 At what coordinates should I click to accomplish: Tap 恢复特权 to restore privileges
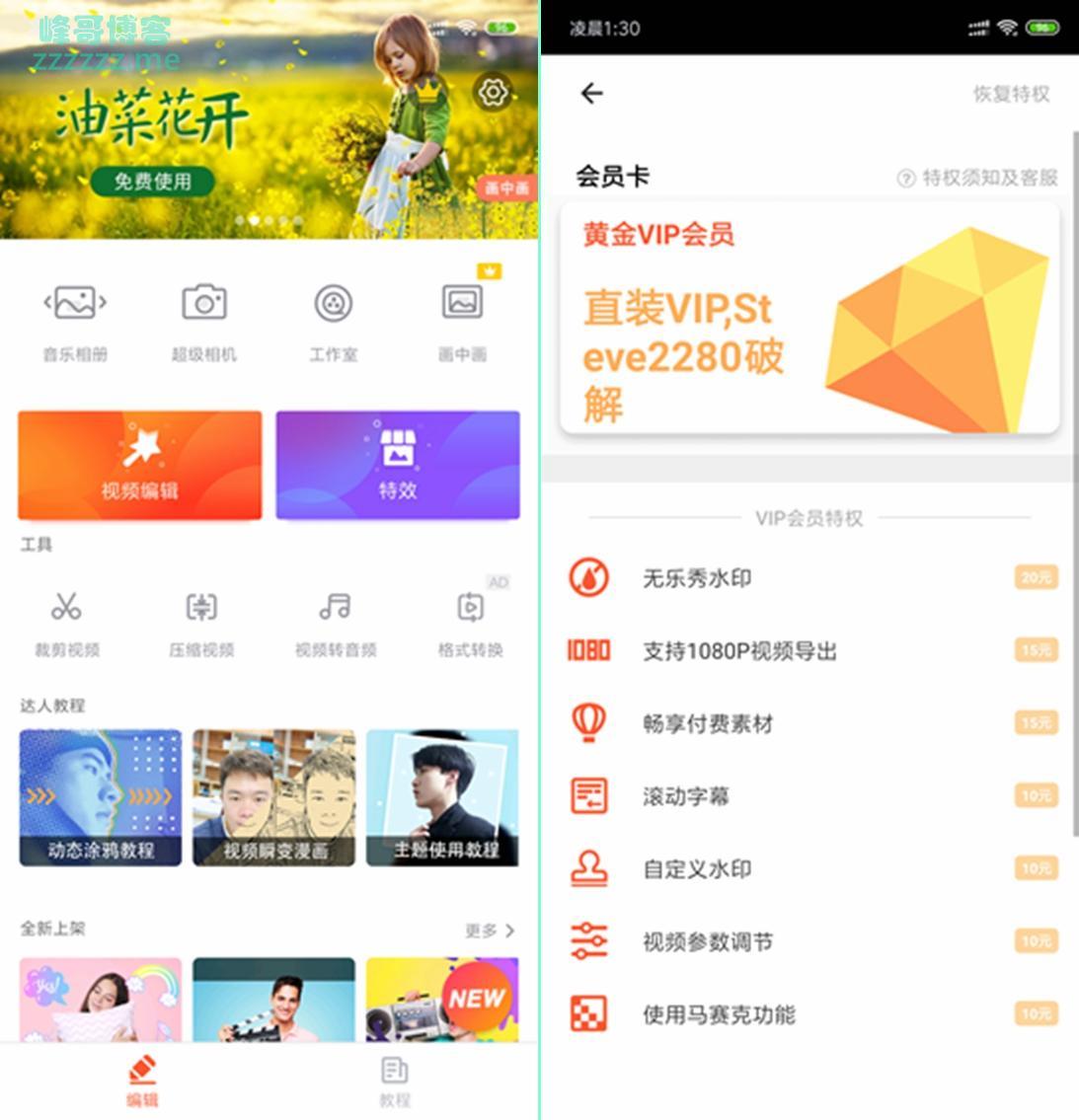[x=1011, y=95]
